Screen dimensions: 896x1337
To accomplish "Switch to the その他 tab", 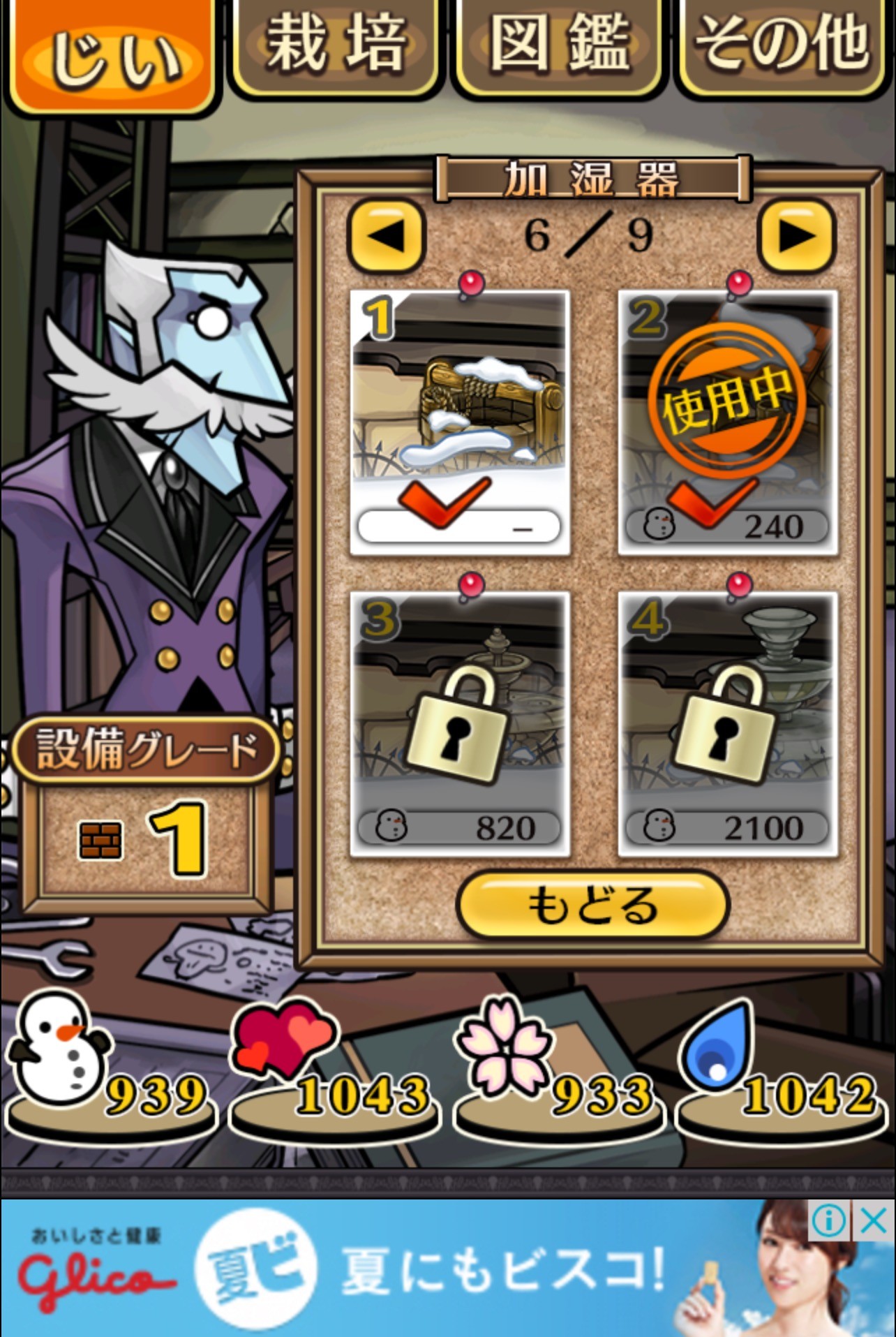I will point(783,47).
